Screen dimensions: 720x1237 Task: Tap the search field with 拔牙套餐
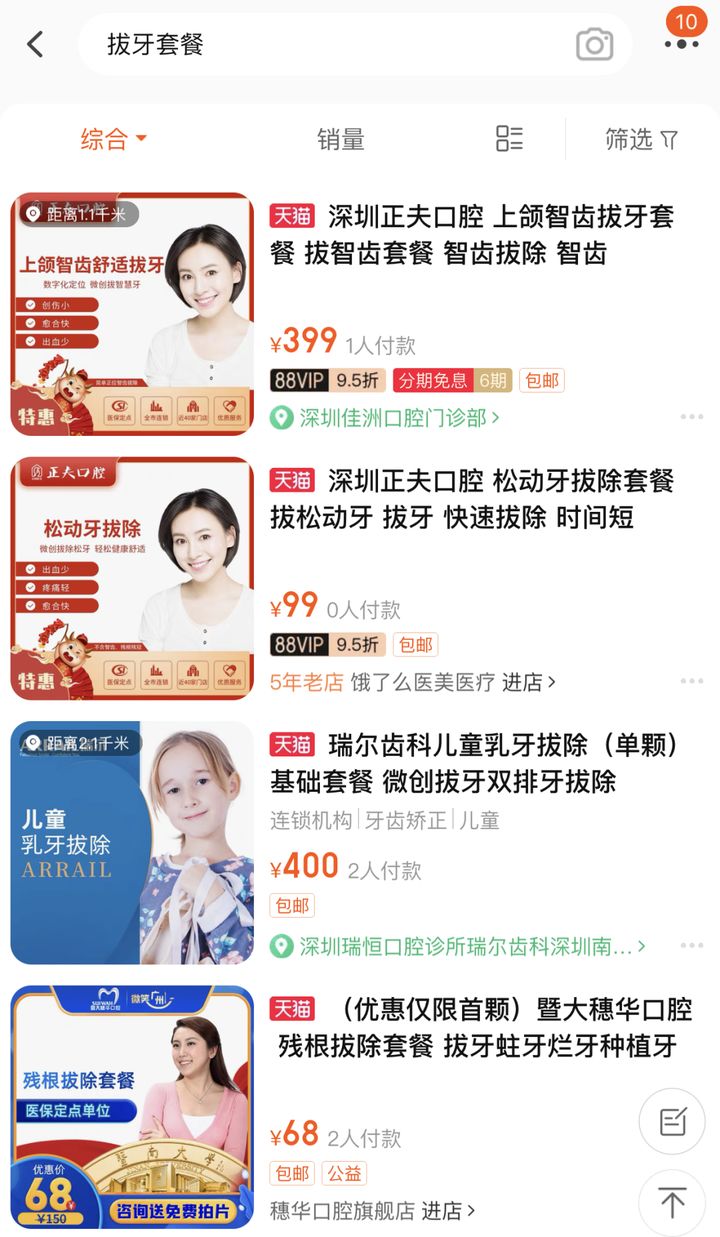pos(330,44)
